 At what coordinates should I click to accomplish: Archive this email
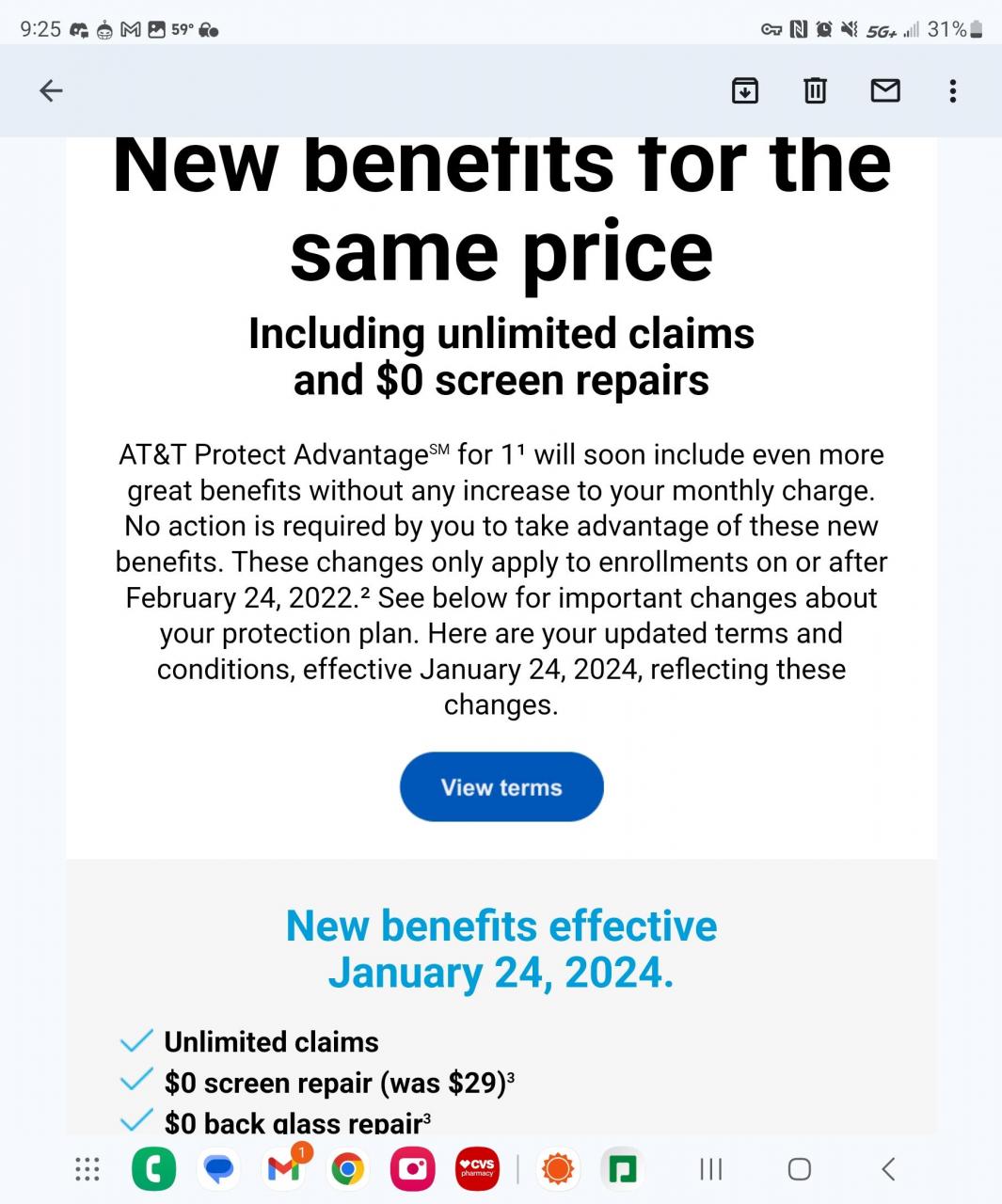(744, 90)
